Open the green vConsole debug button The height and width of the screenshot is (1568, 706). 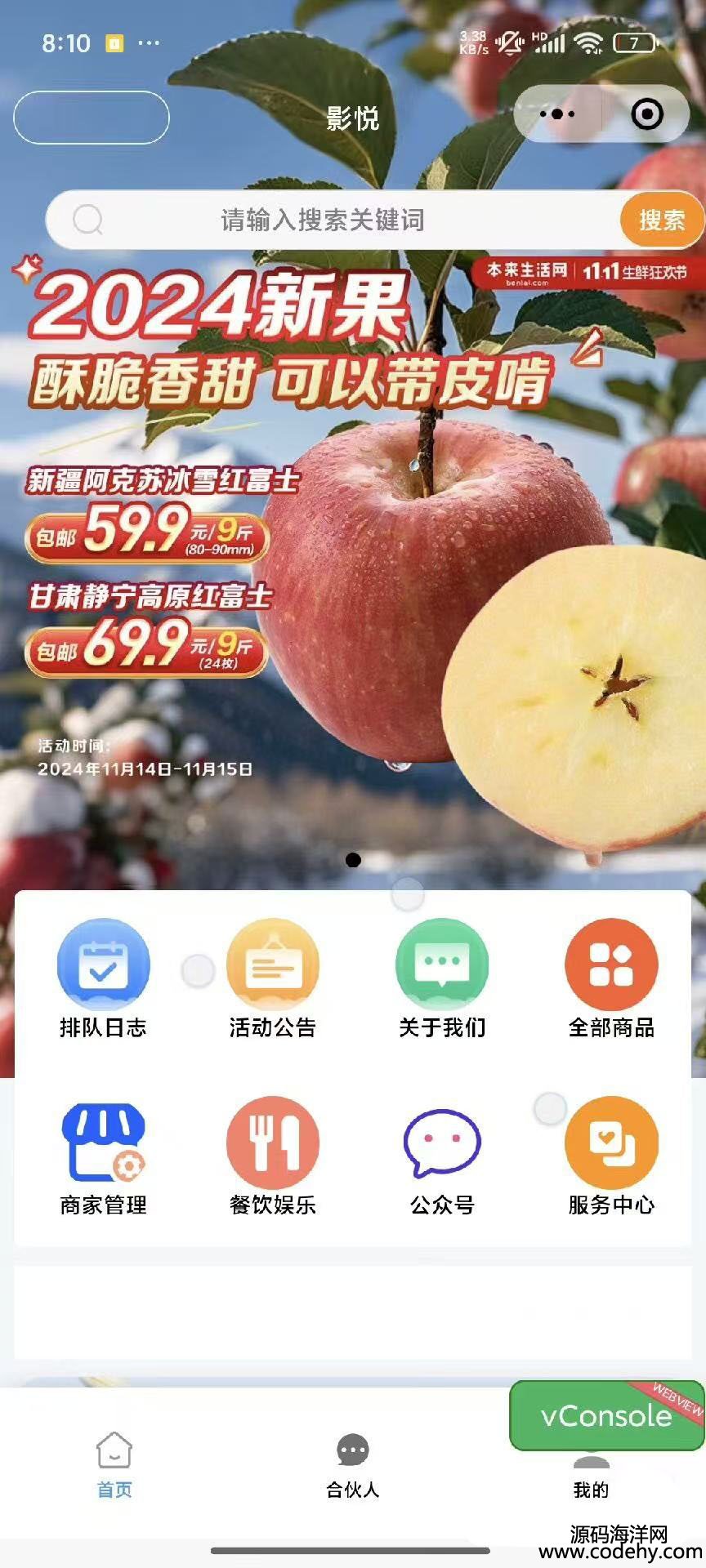[x=606, y=1415]
